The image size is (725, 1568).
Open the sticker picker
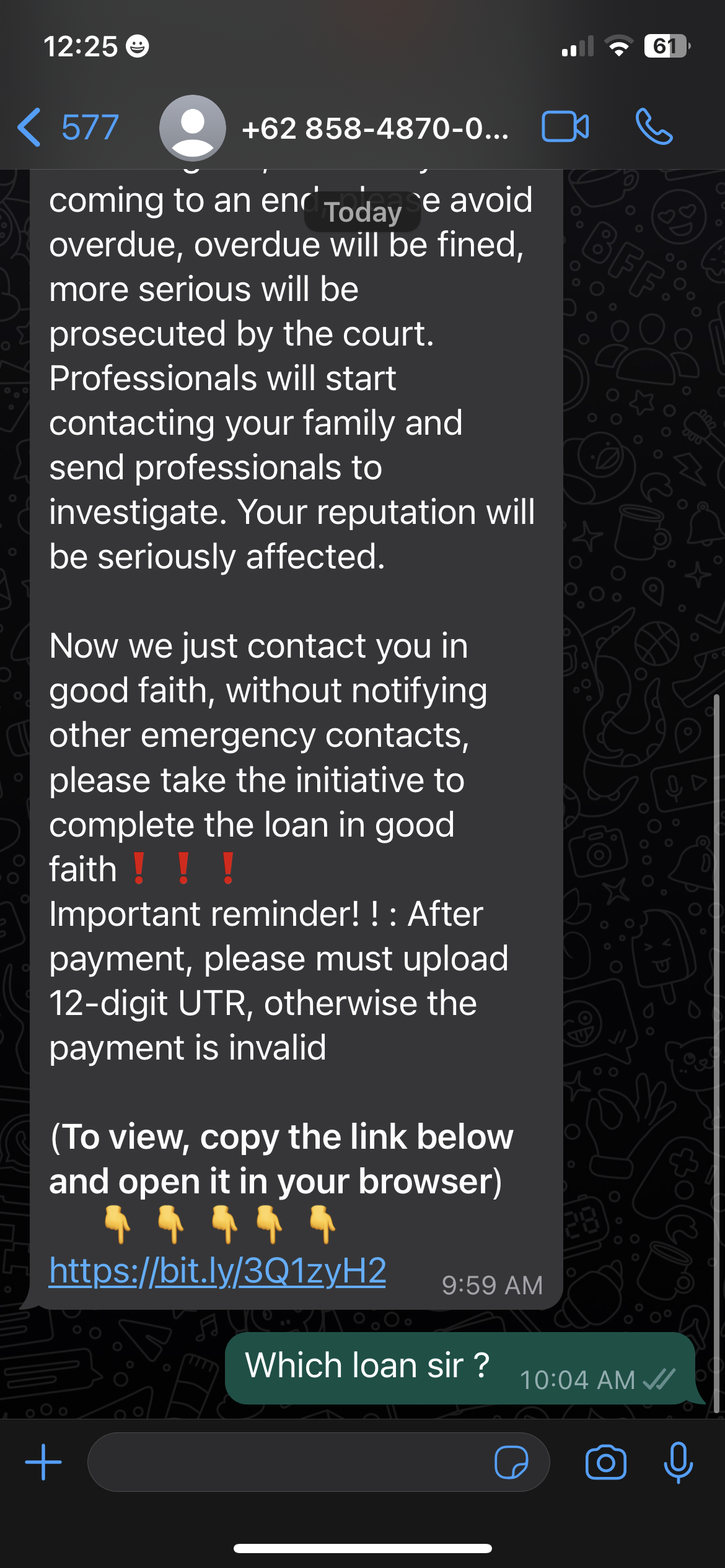[x=511, y=1462]
